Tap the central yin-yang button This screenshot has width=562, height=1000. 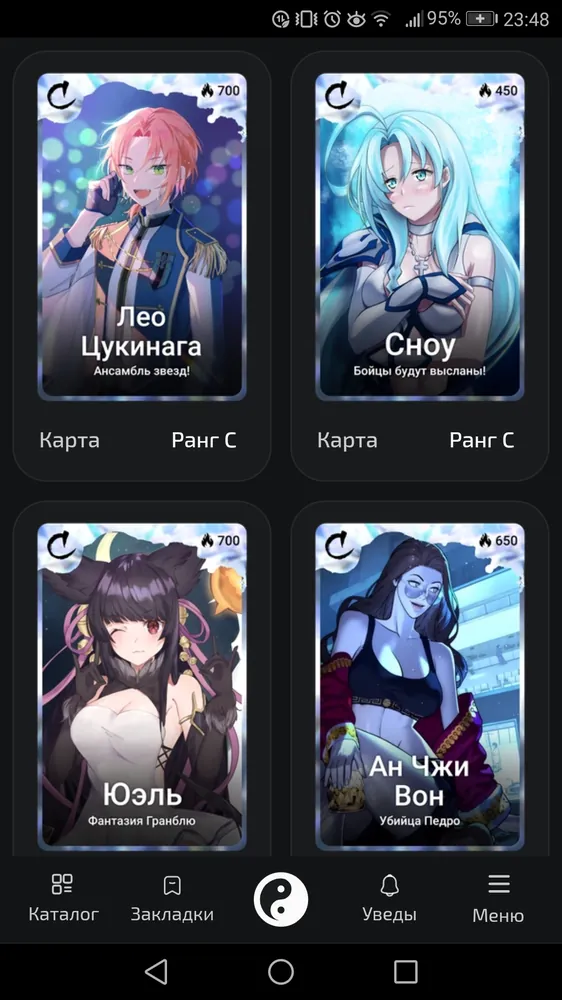point(281,899)
